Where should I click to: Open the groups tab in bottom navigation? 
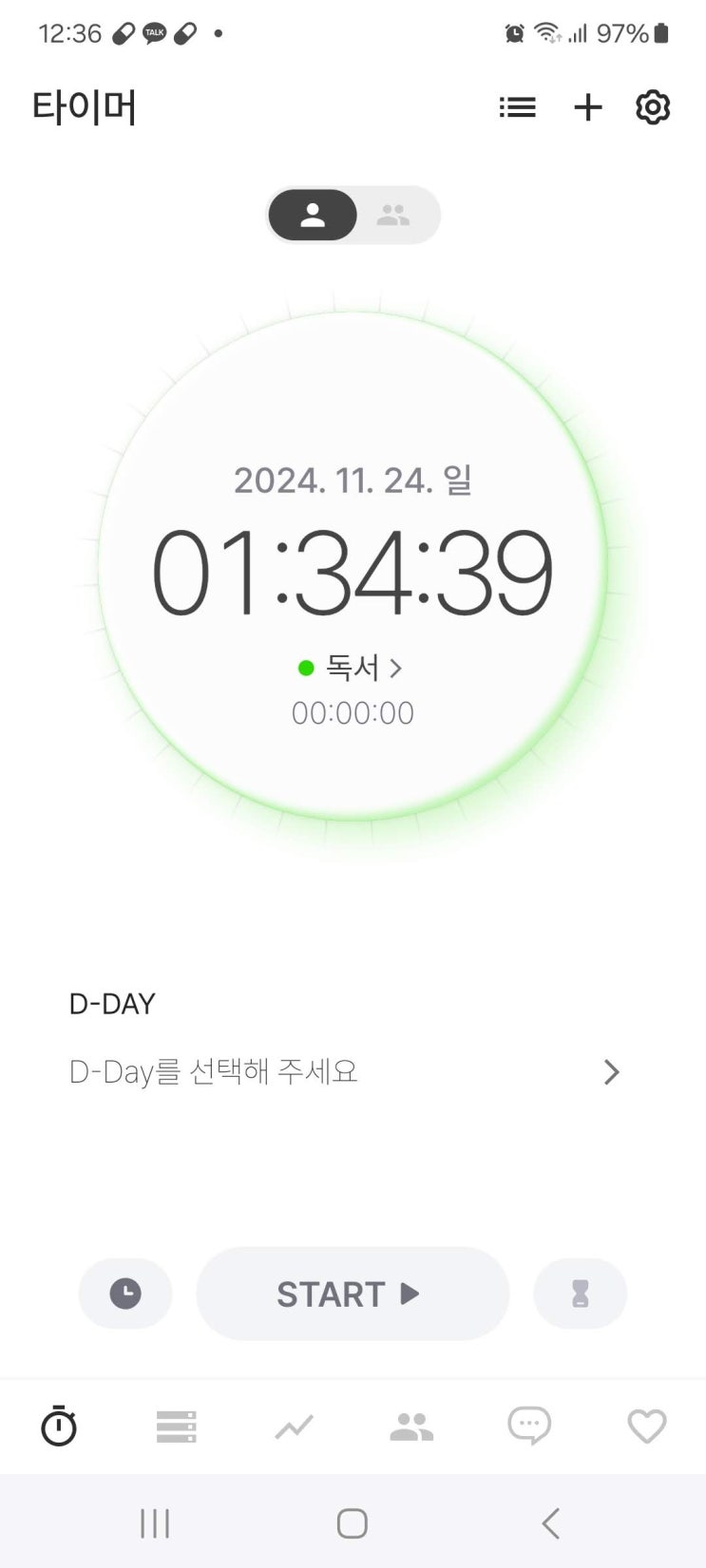[x=411, y=1426]
